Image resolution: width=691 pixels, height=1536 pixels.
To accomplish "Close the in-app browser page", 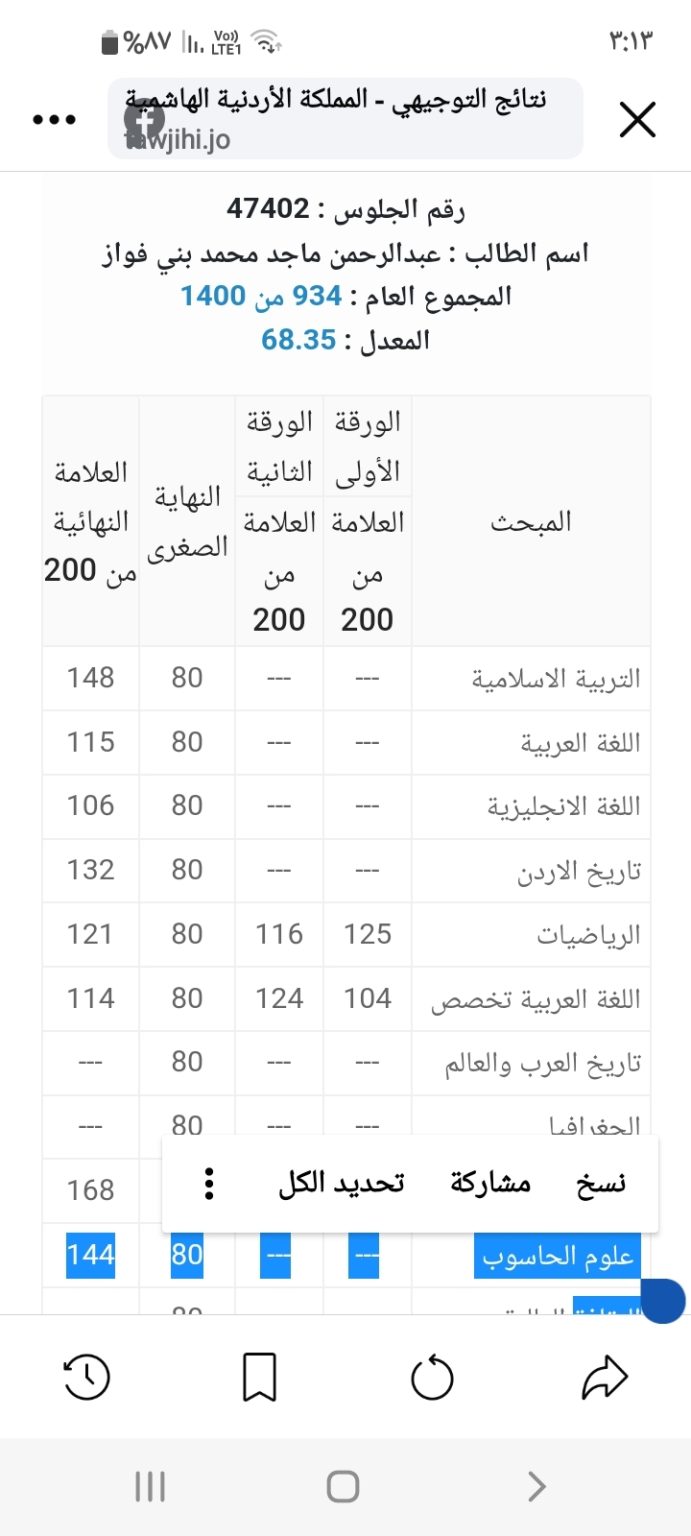I will pos(637,120).
